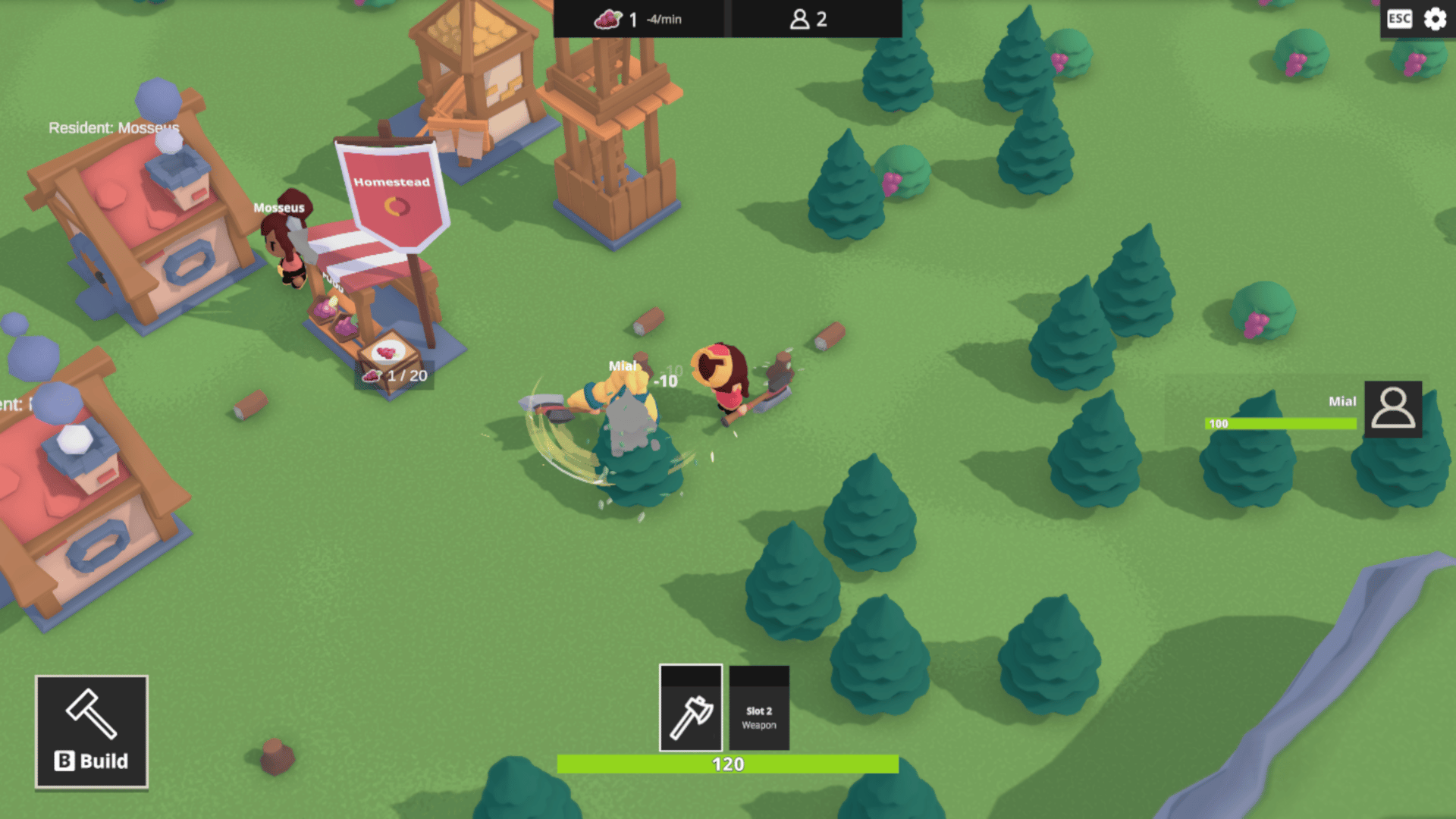The height and width of the screenshot is (819, 1456).
Task: Open Mial's player profile icon
Action: tap(1393, 409)
